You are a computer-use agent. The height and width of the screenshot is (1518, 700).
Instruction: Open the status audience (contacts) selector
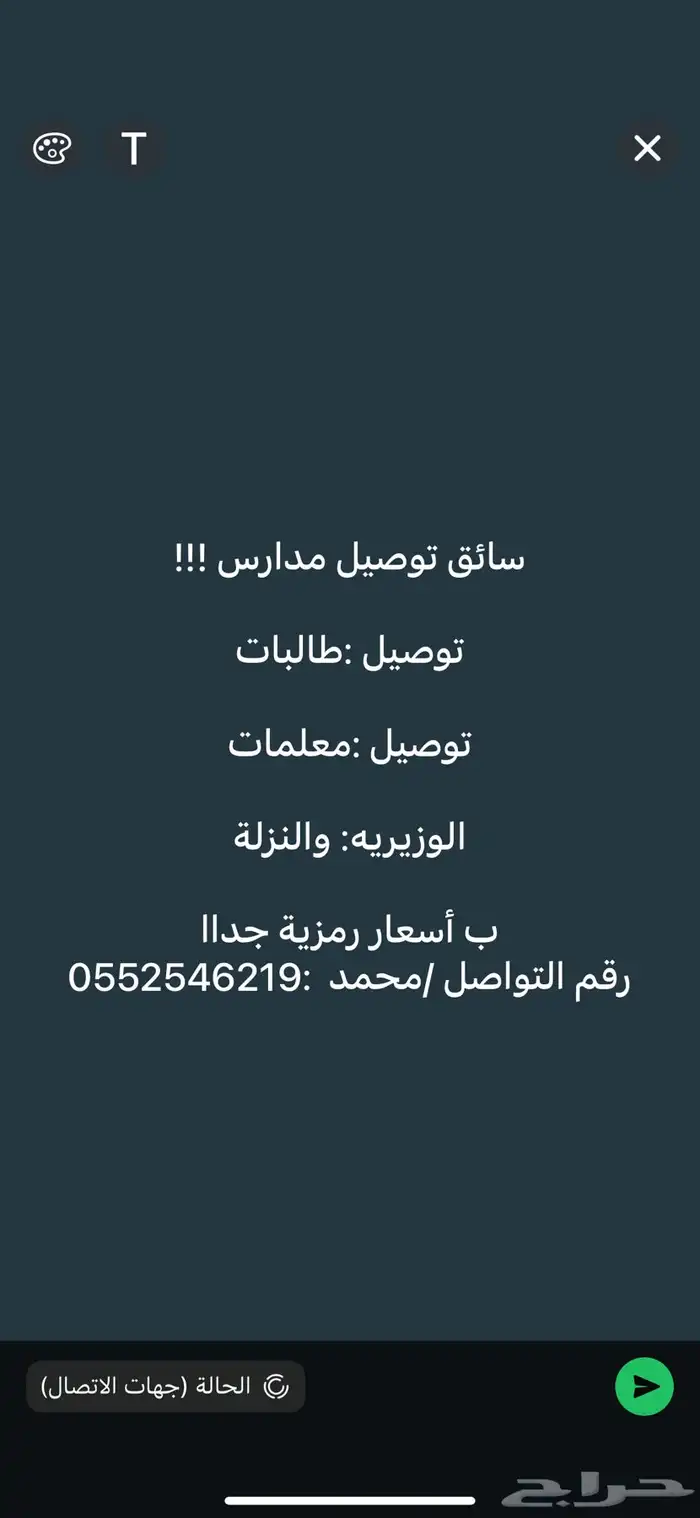[165, 1386]
